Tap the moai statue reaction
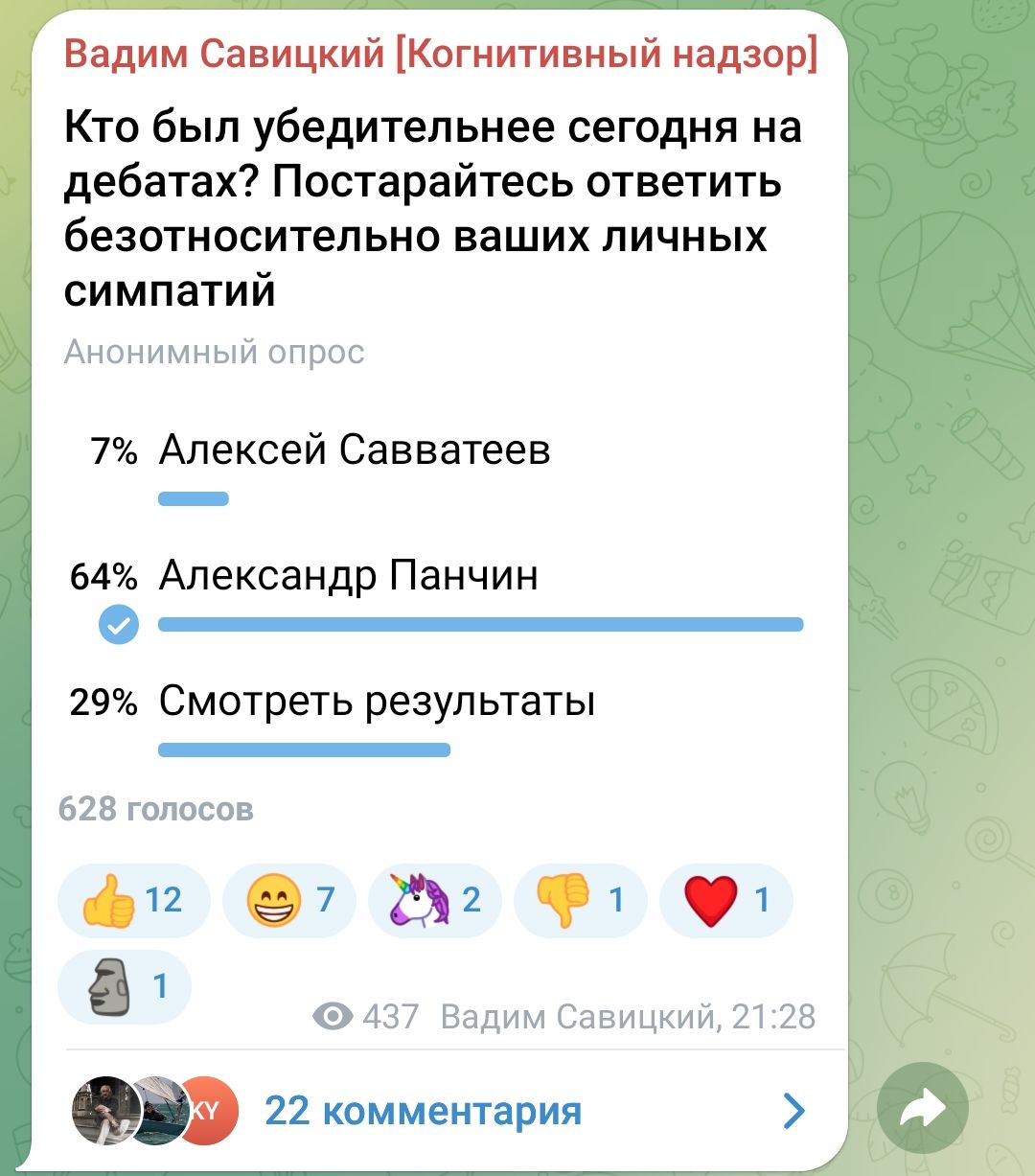1035x1176 pixels. (125, 986)
